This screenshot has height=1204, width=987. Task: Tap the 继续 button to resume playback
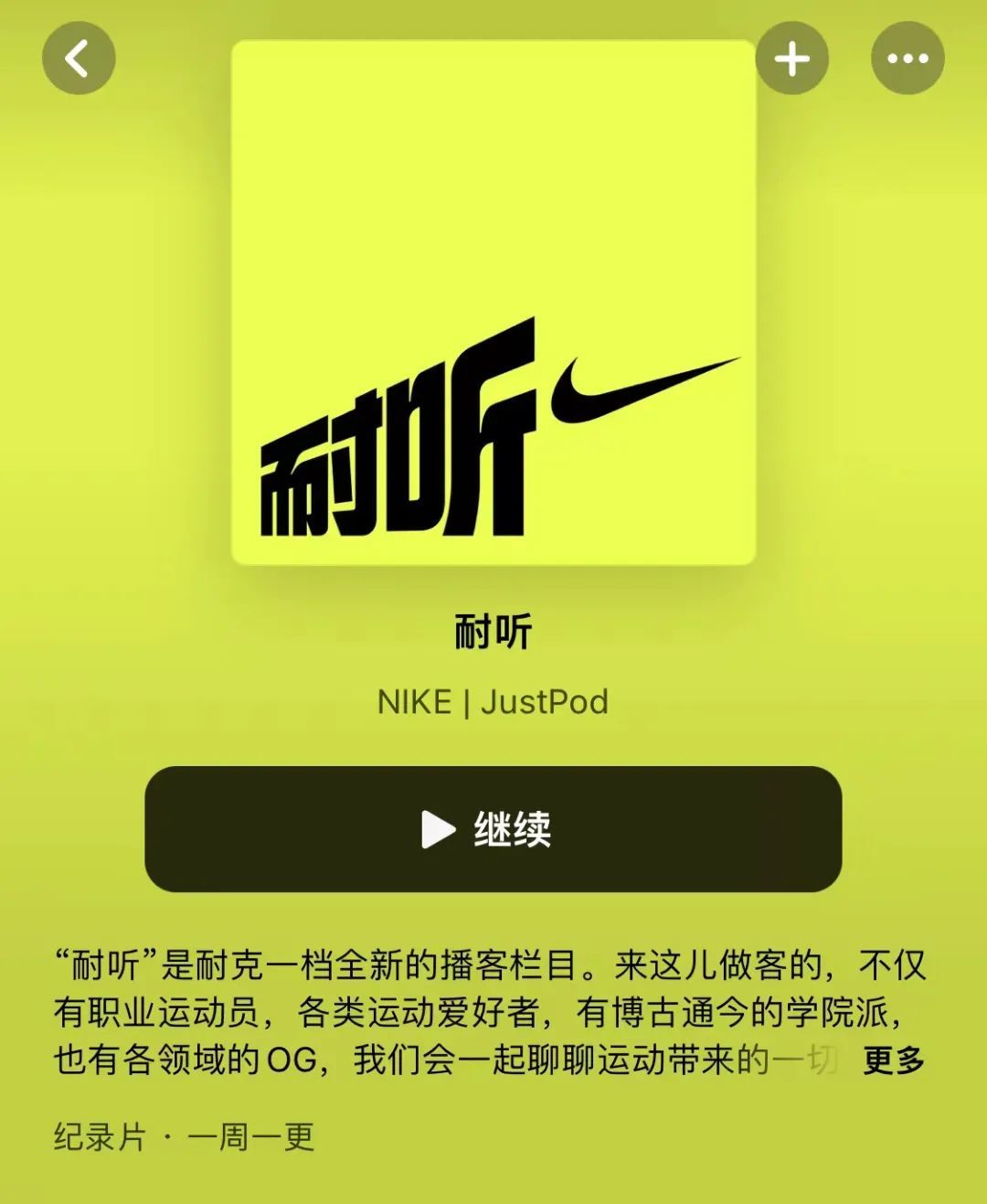pos(493,828)
